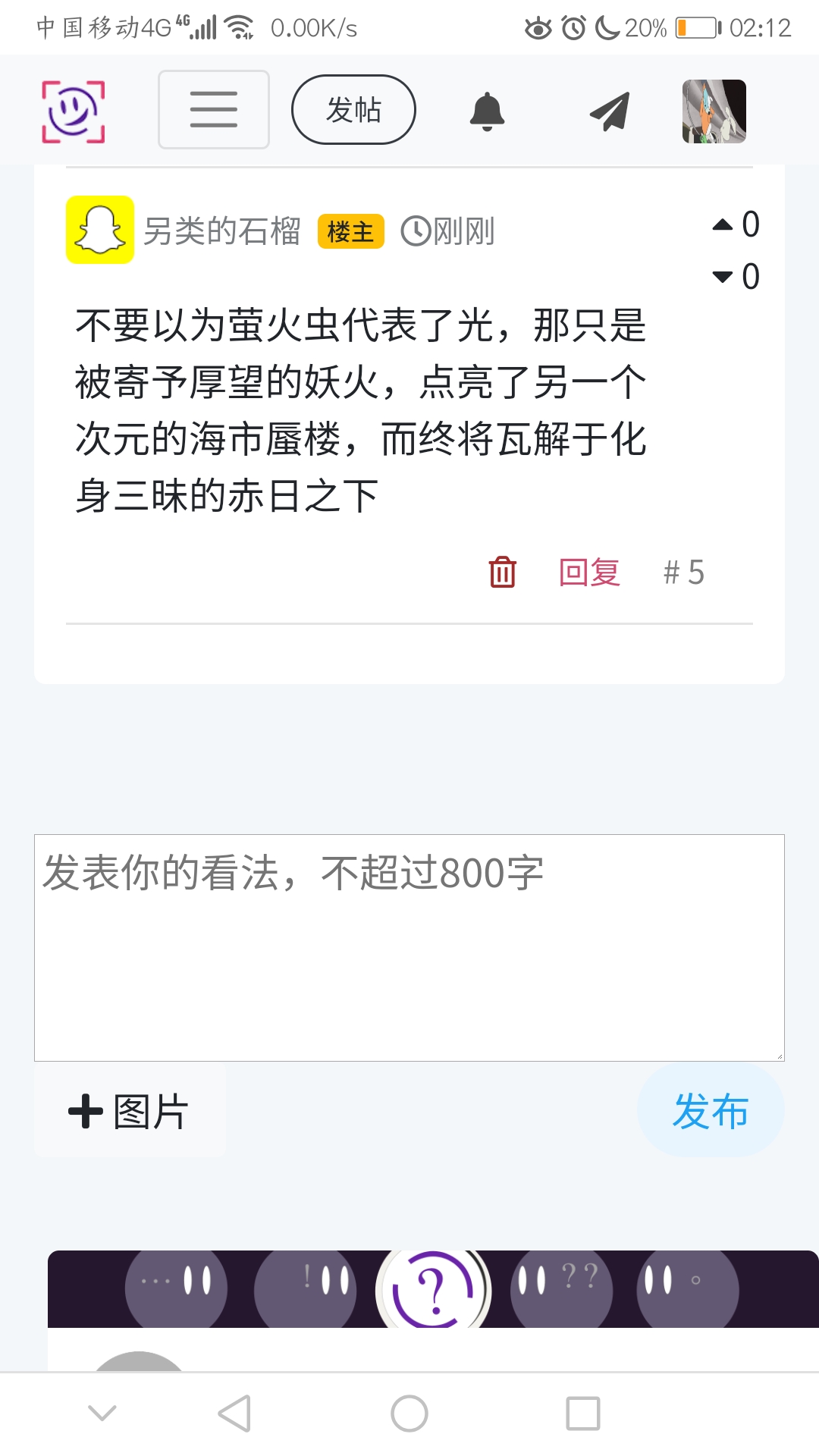Image resolution: width=819 pixels, height=1456 pixels.
Task: Open the hamburger menu
Action: (213, 109)
